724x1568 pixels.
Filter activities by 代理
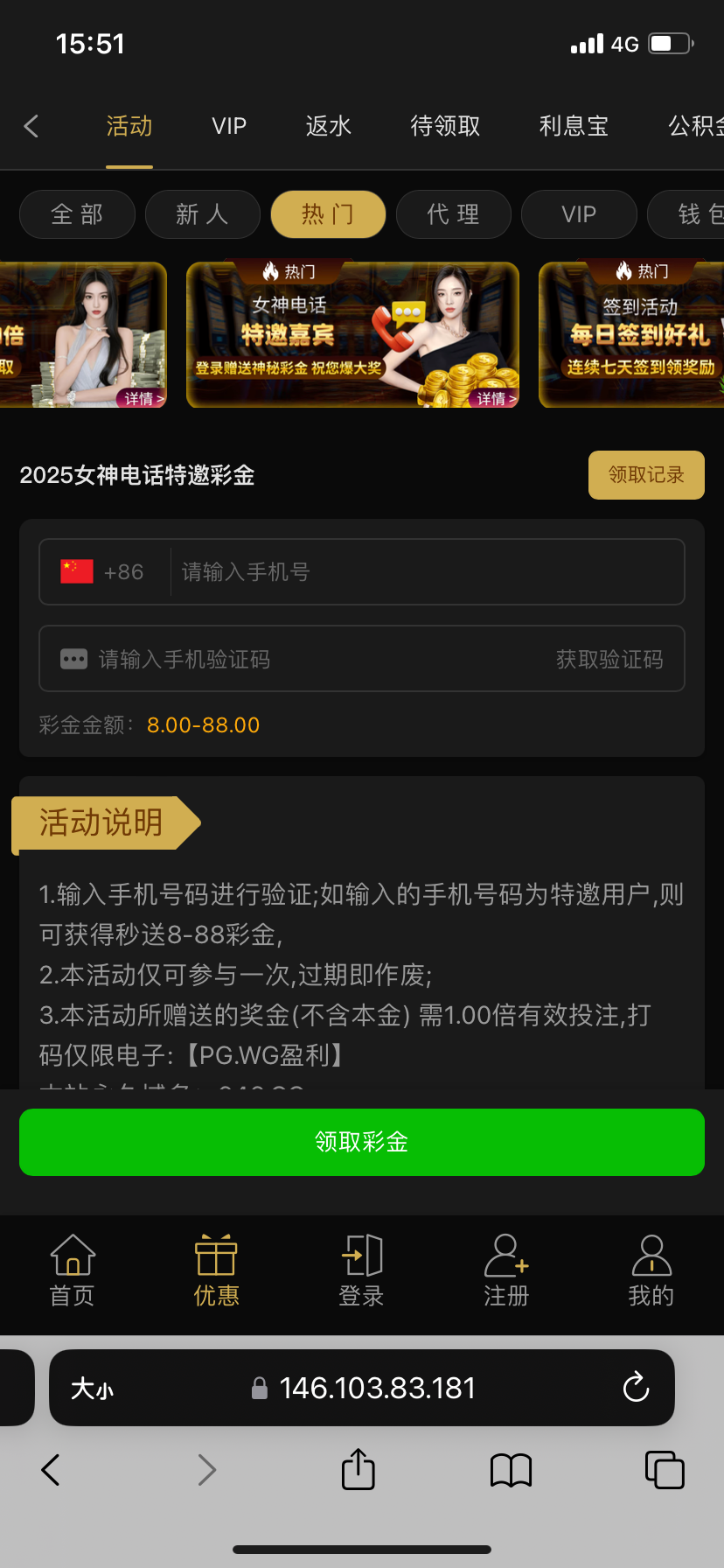[x=453, y=214]
